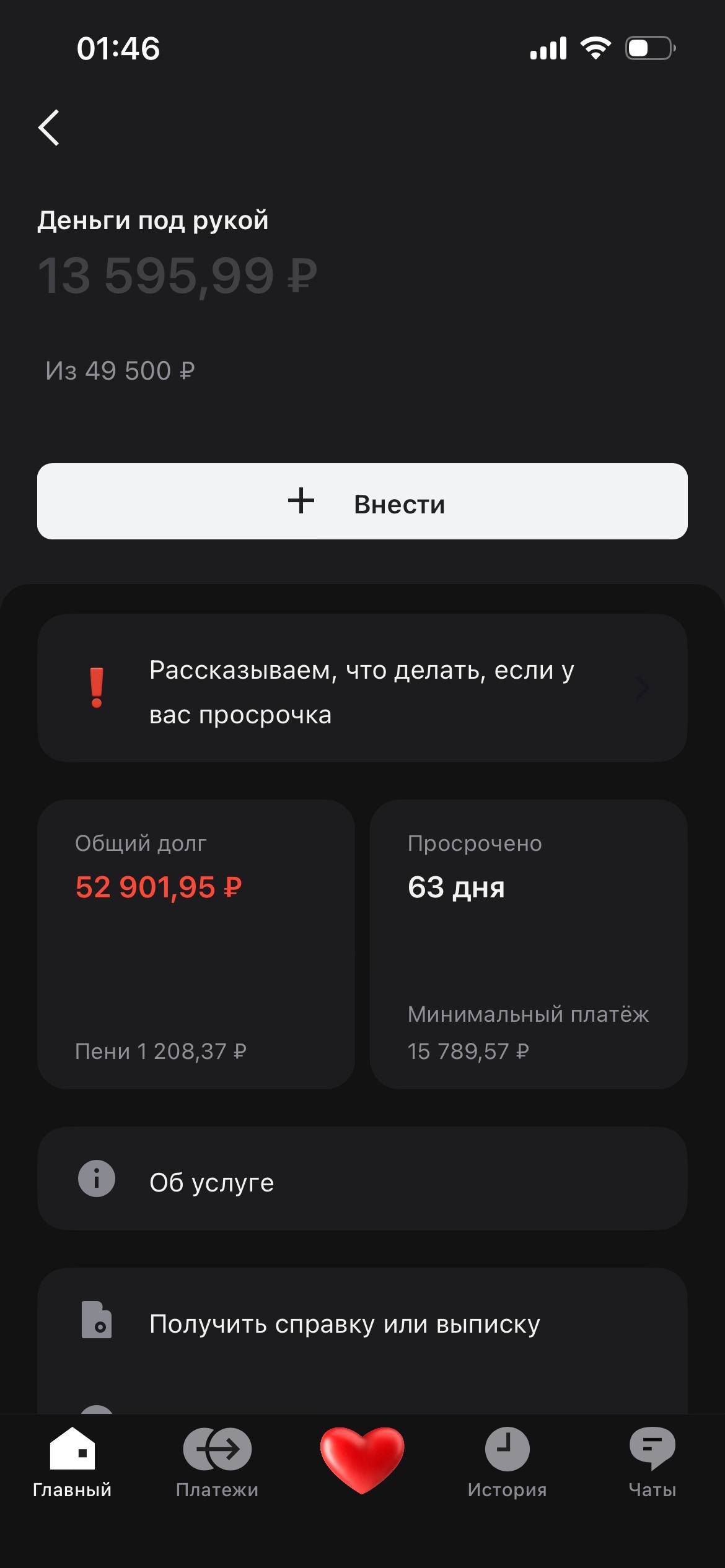Screen dimensions: 725x1568
Task: Open Получить справку или выписку
Action: [345, 1325]
